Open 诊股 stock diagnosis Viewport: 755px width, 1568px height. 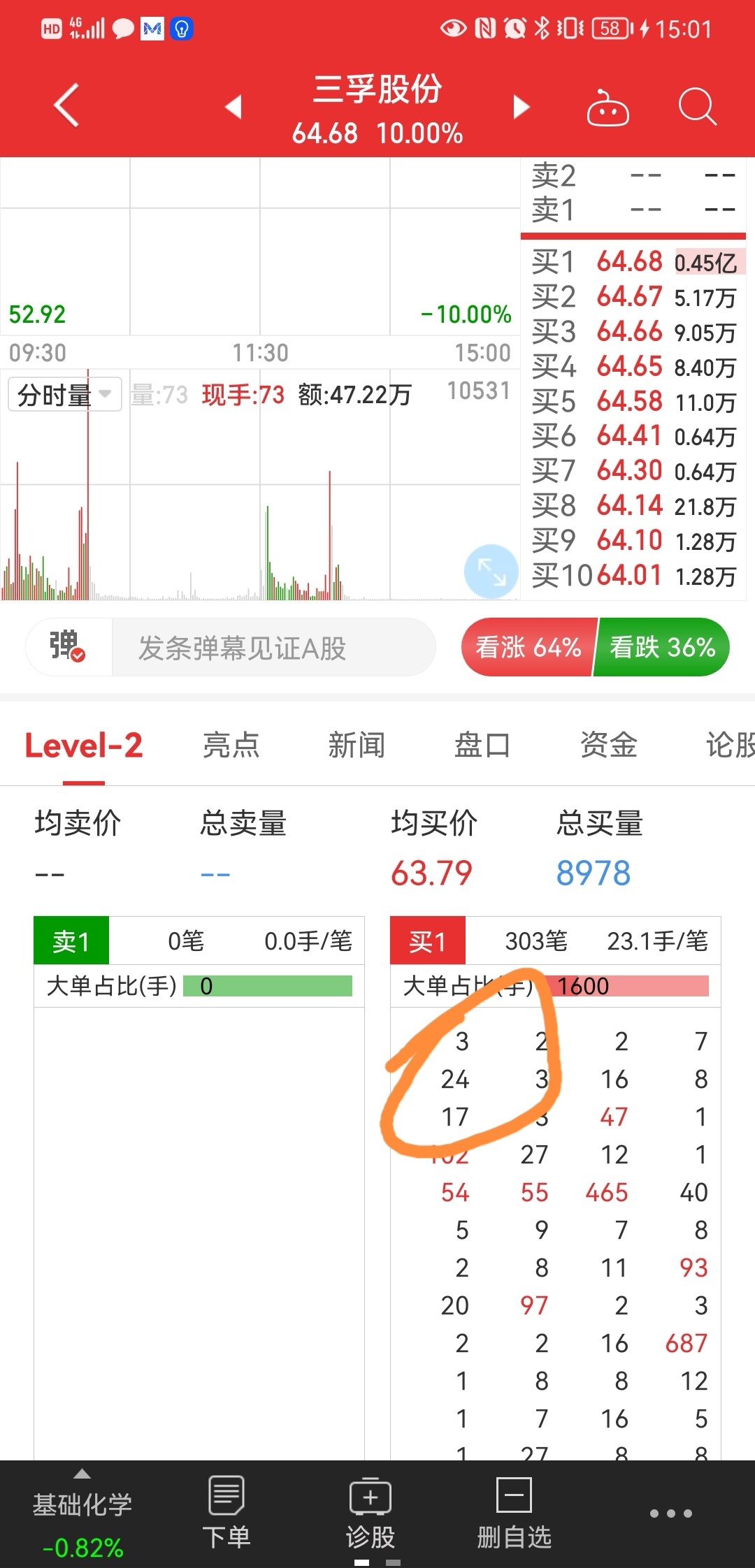[x=371, y=1513]
